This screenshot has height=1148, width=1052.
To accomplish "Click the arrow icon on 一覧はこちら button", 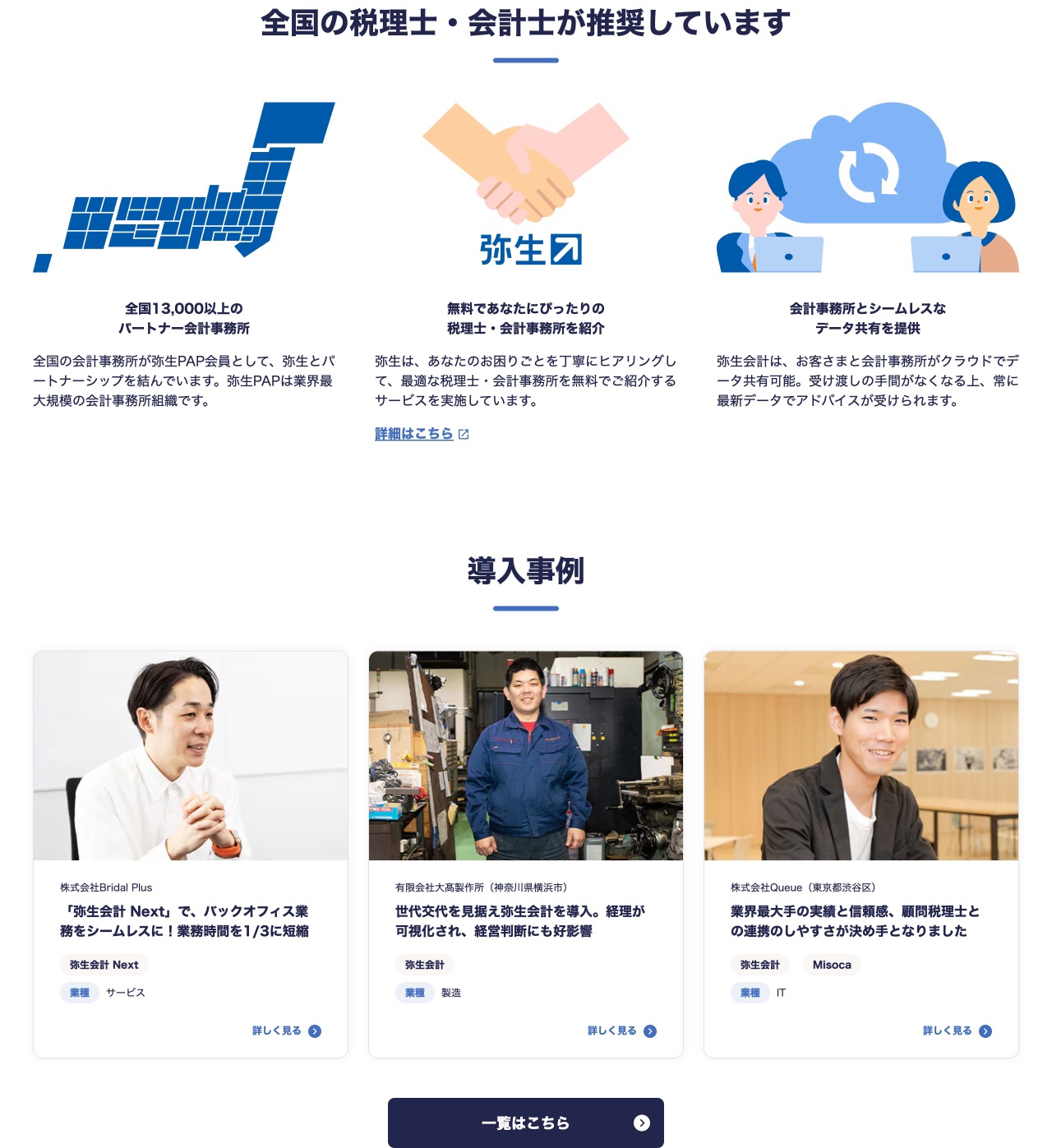I will click(640, 1123).
